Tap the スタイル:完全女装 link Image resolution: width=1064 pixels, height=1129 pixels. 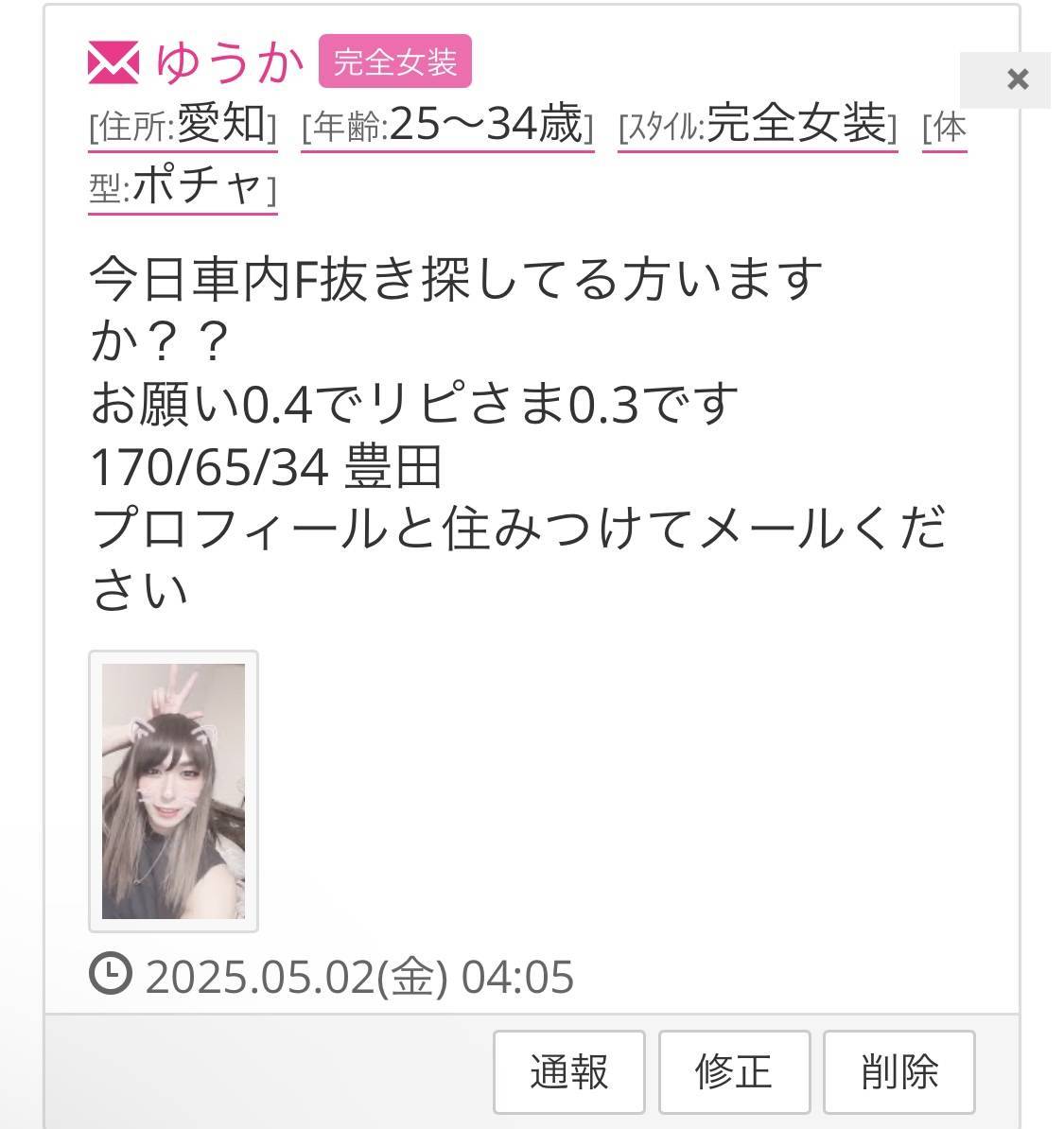[x=757, y=126]
